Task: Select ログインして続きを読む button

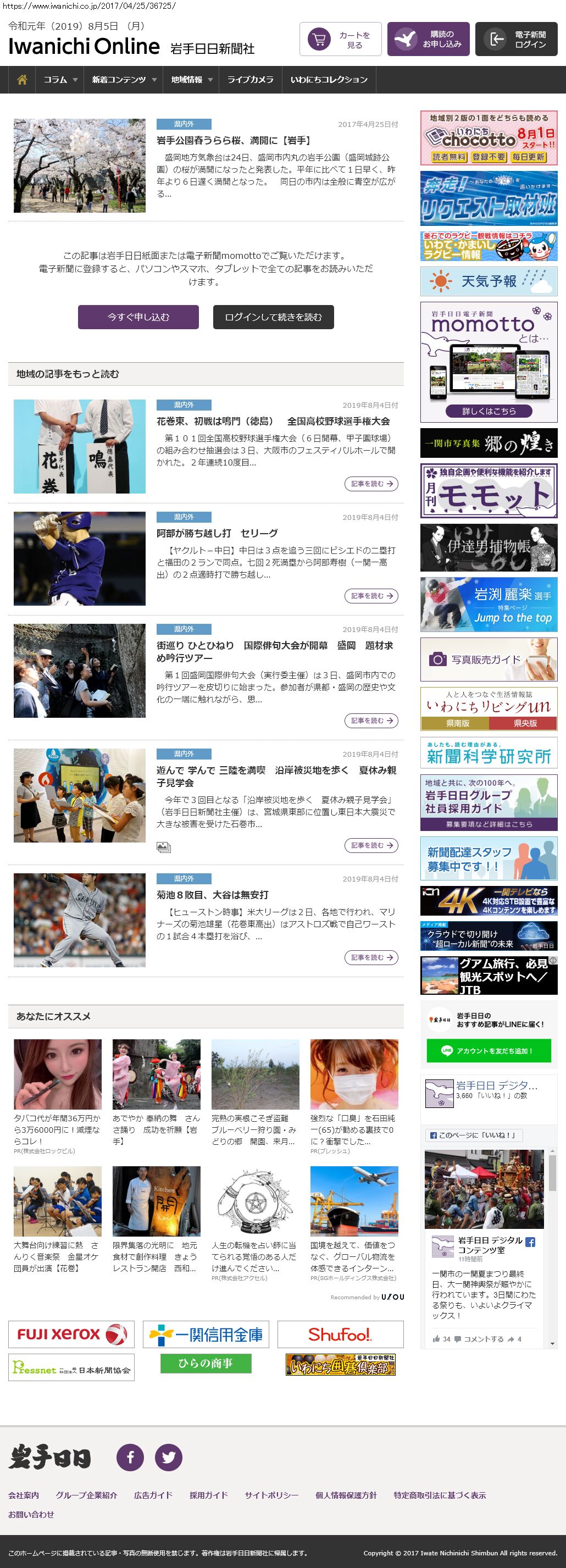Action: (x=273, y=317)
